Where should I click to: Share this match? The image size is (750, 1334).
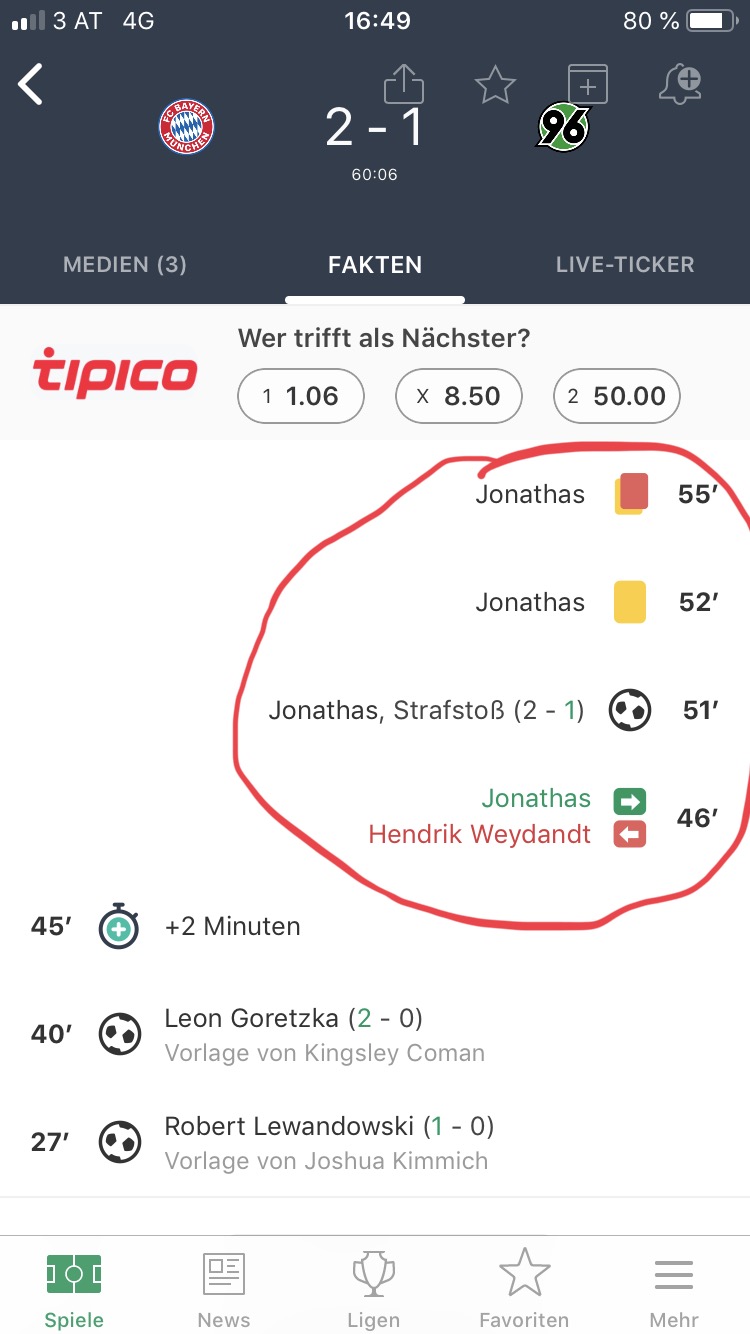[404, 83]
